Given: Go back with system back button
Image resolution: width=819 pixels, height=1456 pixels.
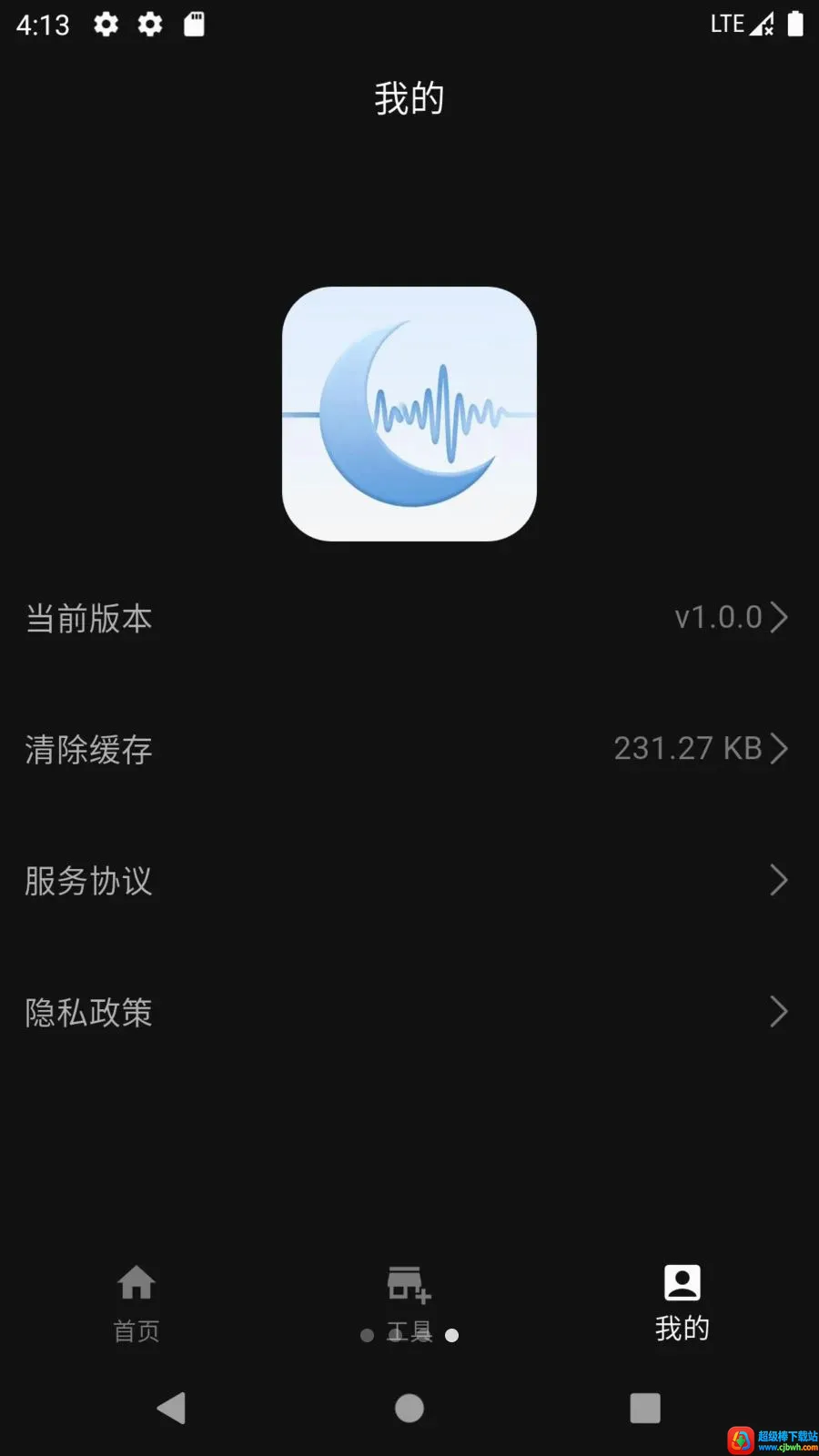Looking at the screenshot, I should [171, 1408].
